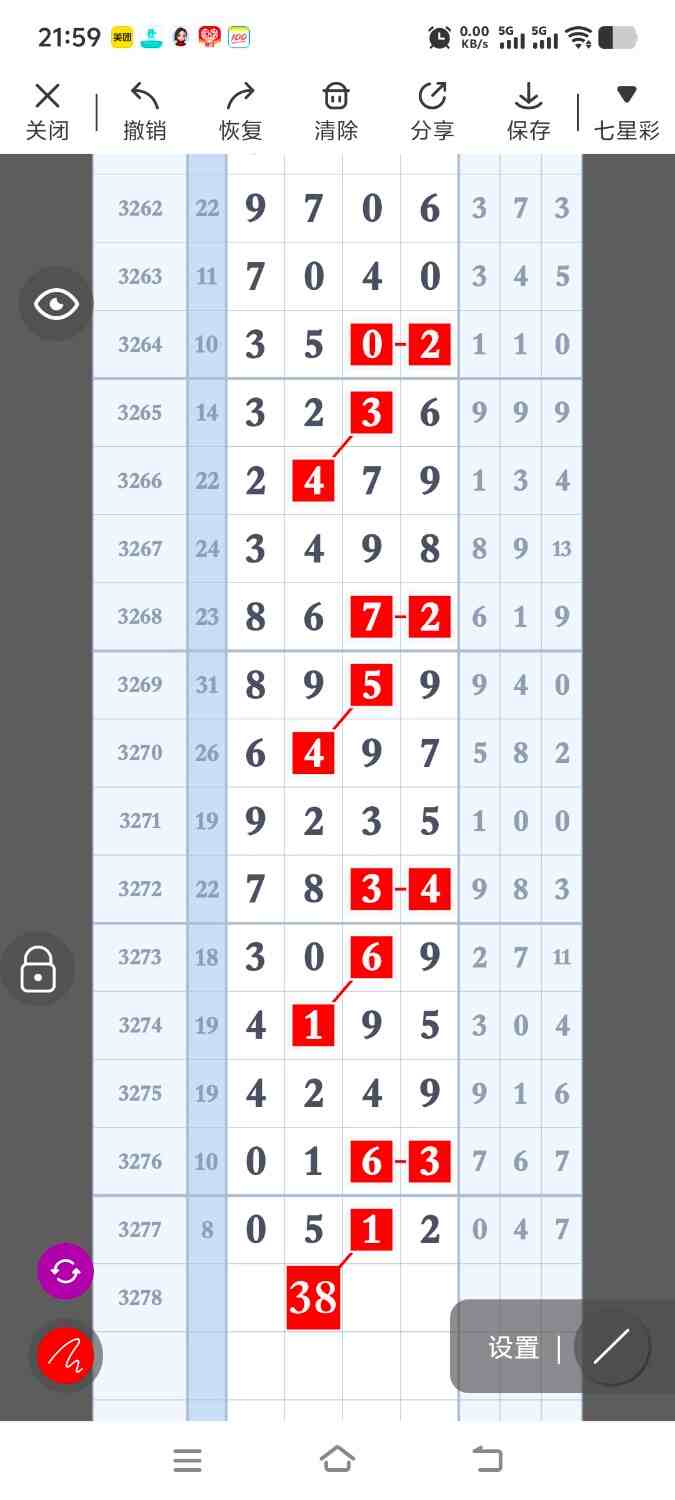The image size is (675, 1500).
Task: Go back with system navigation
Action: (x=487, y=1460)
